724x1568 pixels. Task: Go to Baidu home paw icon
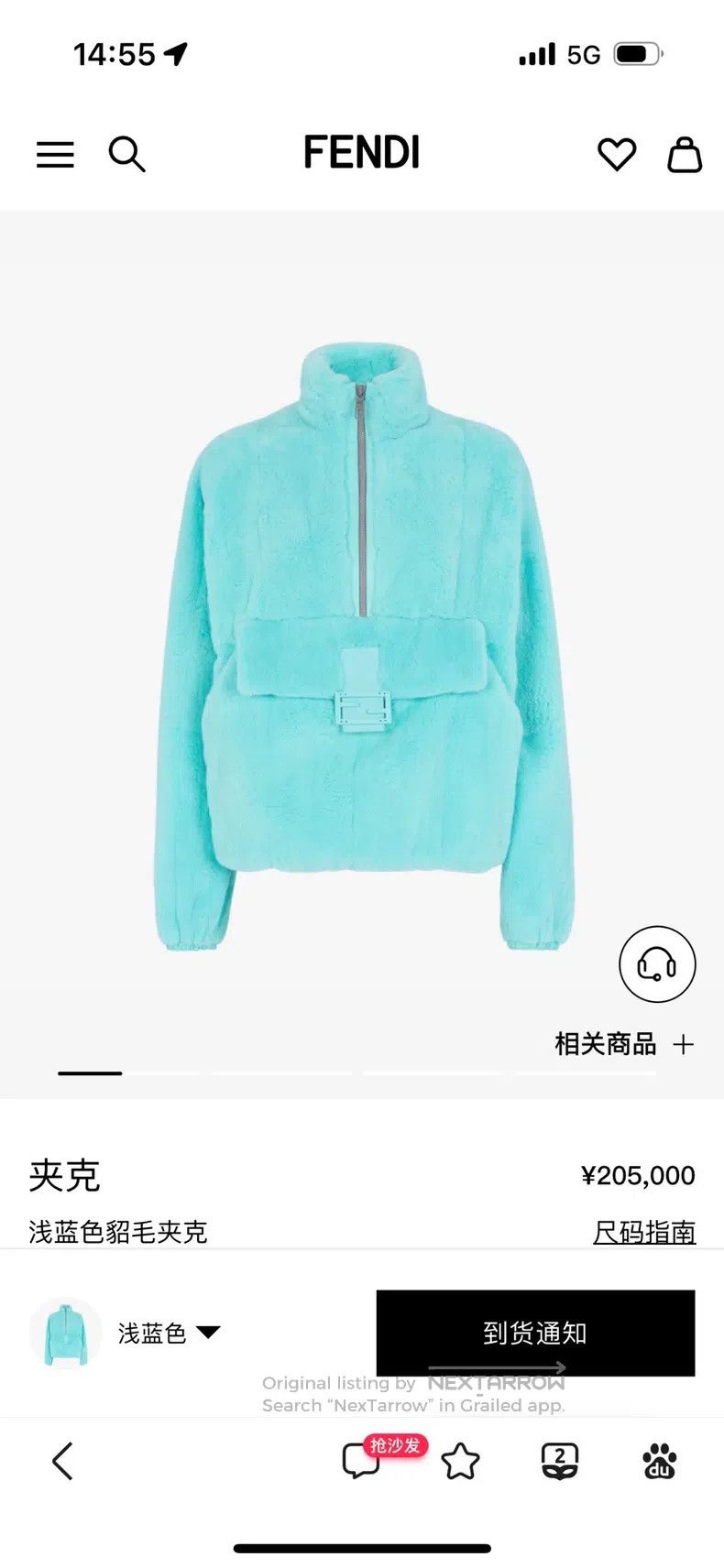[x=660, y=1461]
